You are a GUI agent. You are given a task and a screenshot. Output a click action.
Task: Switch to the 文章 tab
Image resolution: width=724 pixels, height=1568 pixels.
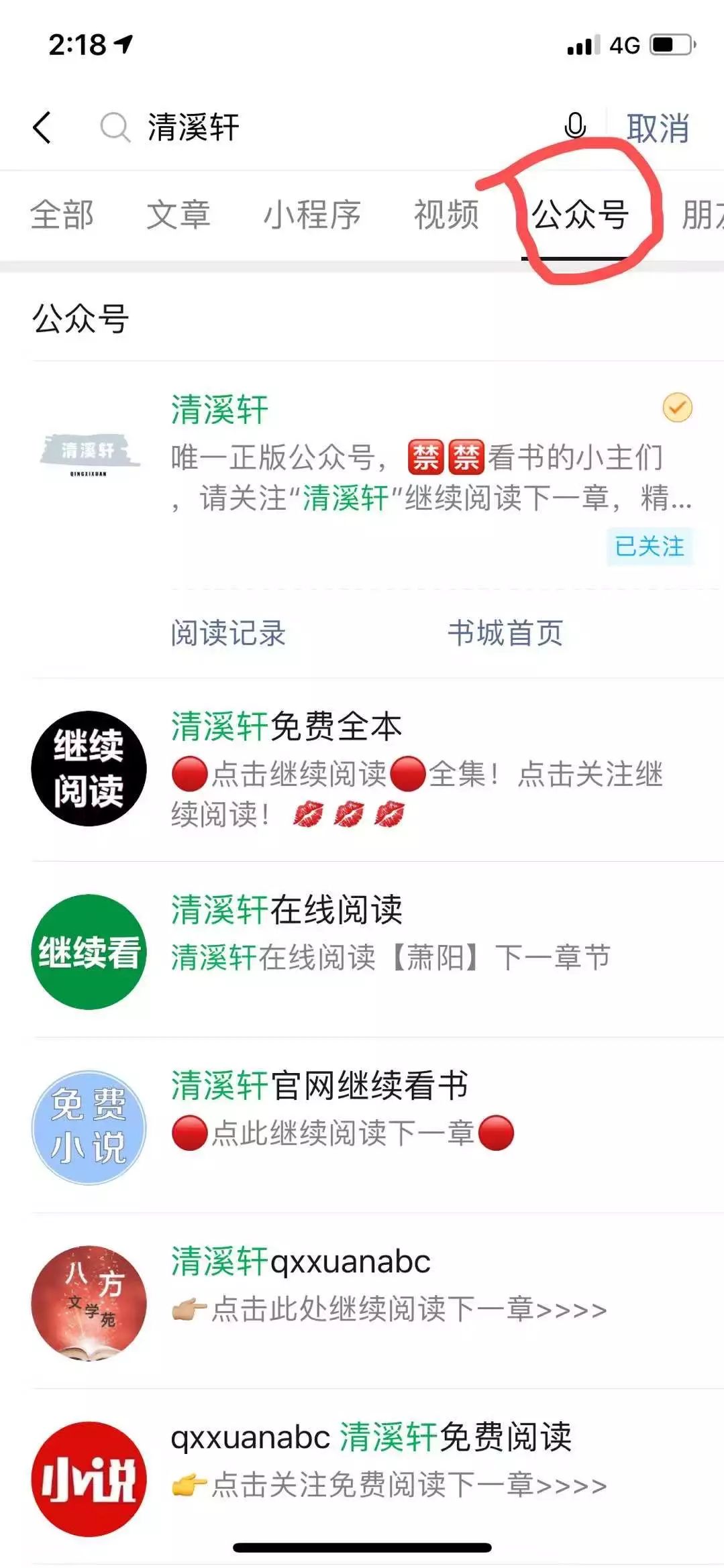(178, 215)
